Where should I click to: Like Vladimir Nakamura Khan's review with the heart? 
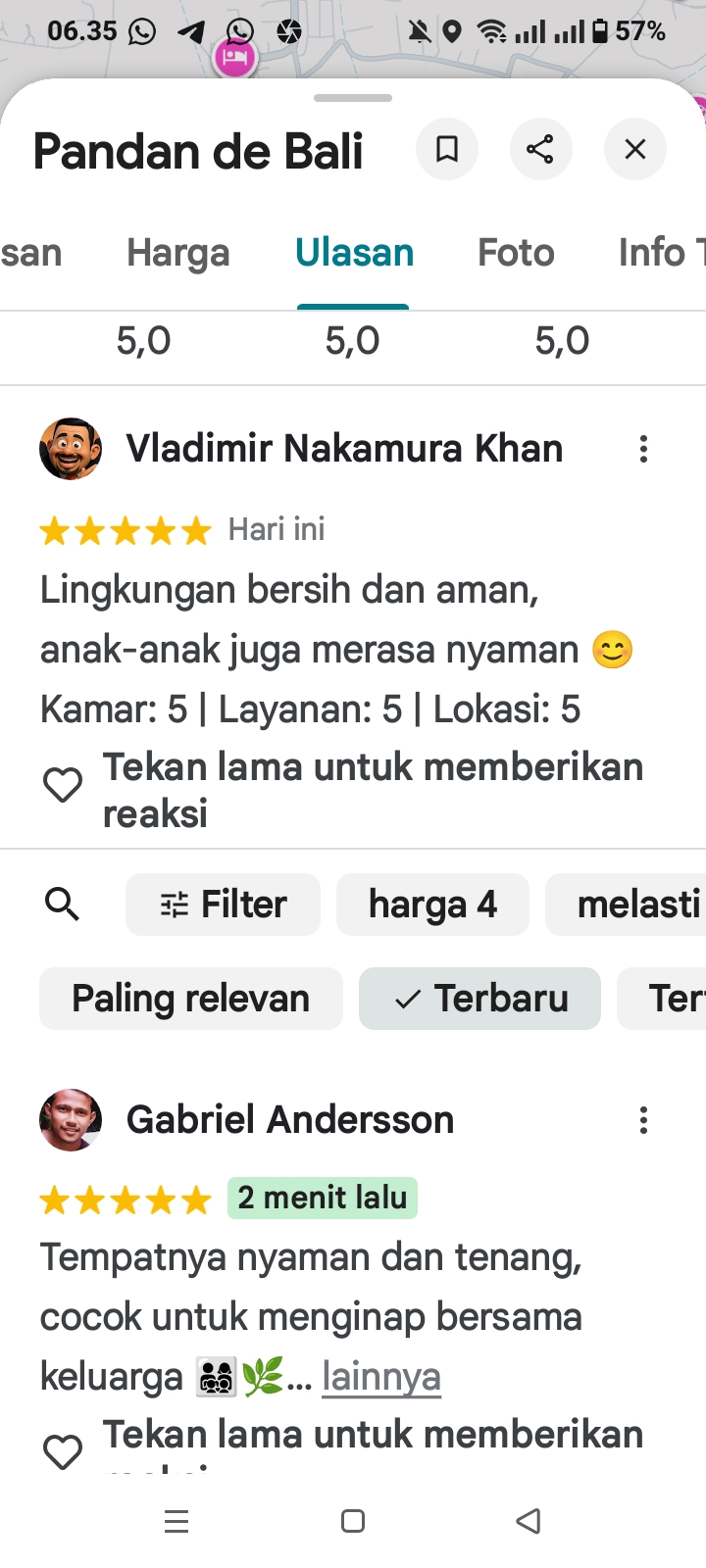(x=63, y=785)
